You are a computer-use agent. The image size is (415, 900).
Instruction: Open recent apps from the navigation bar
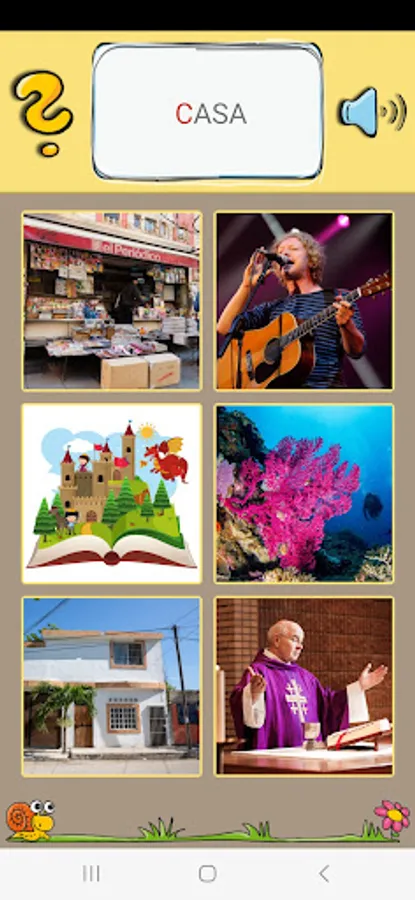pyautogui.click(x=91, y=874)
